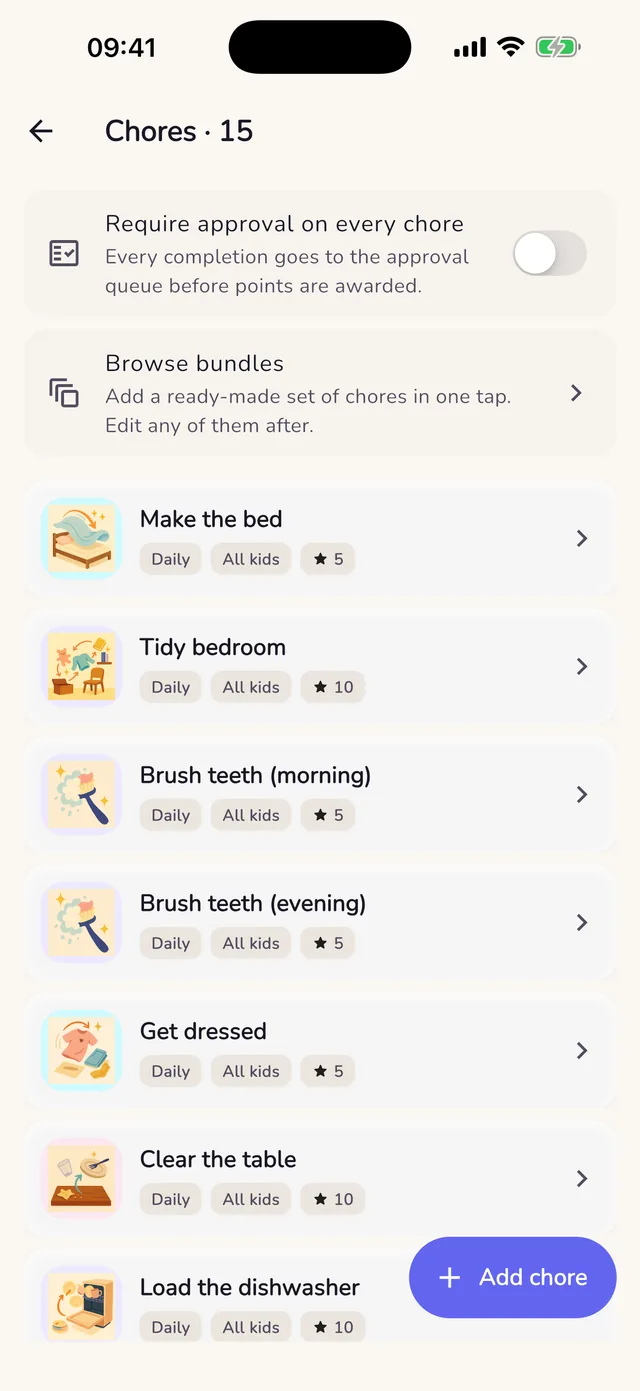
Task: Open the Clear the table chore
Action: tap(320, 1178)
